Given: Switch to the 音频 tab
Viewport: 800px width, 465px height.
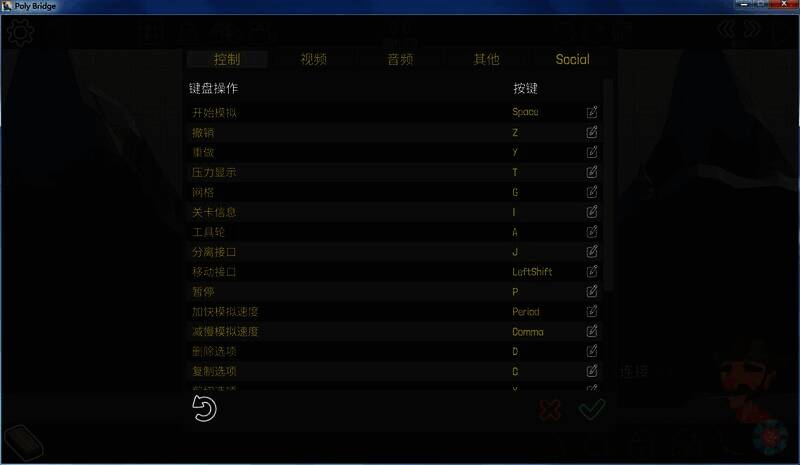Looking at the screenshot, I should (400, 59).
